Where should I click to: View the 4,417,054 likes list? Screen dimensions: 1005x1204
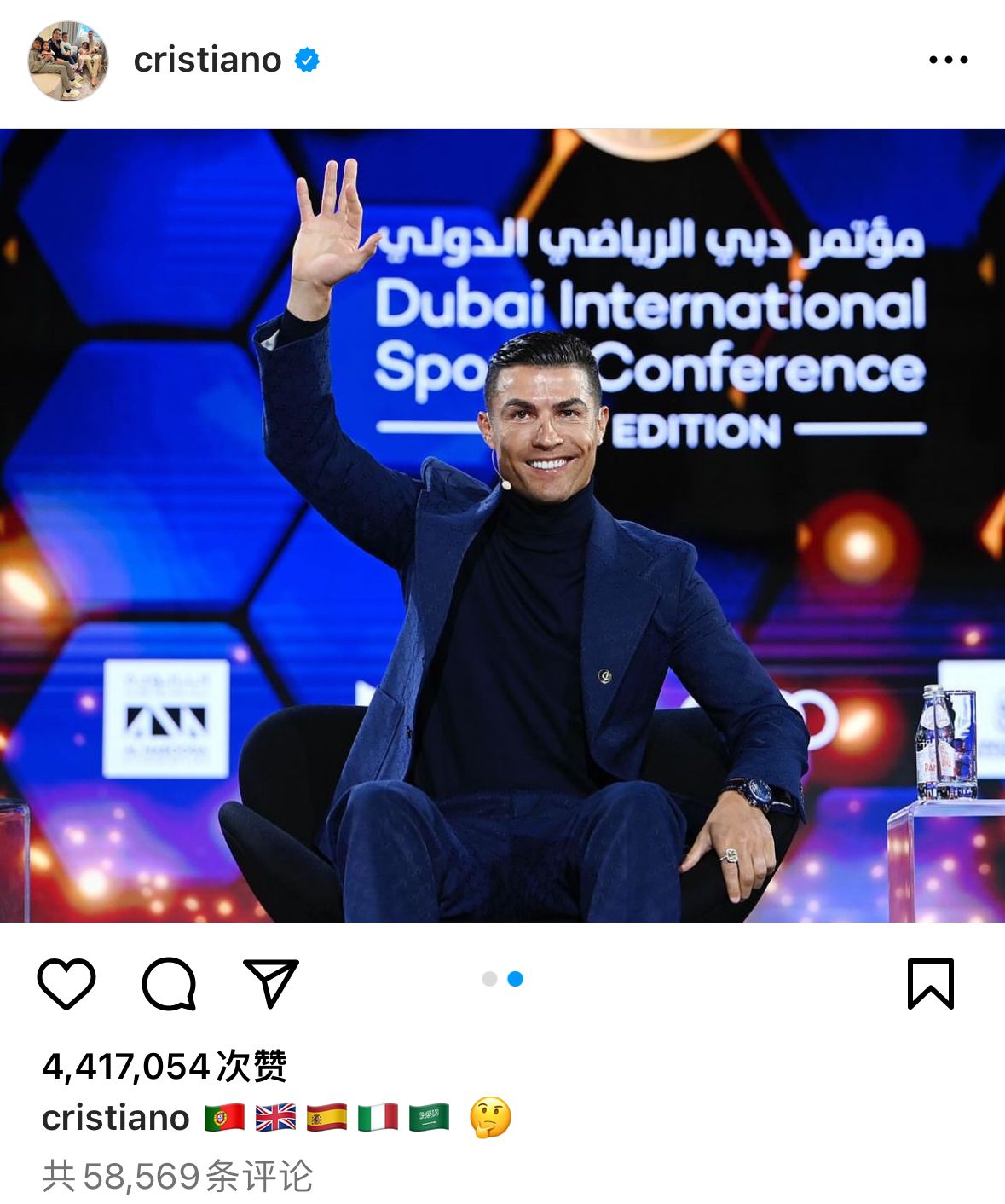point(165,1066)
